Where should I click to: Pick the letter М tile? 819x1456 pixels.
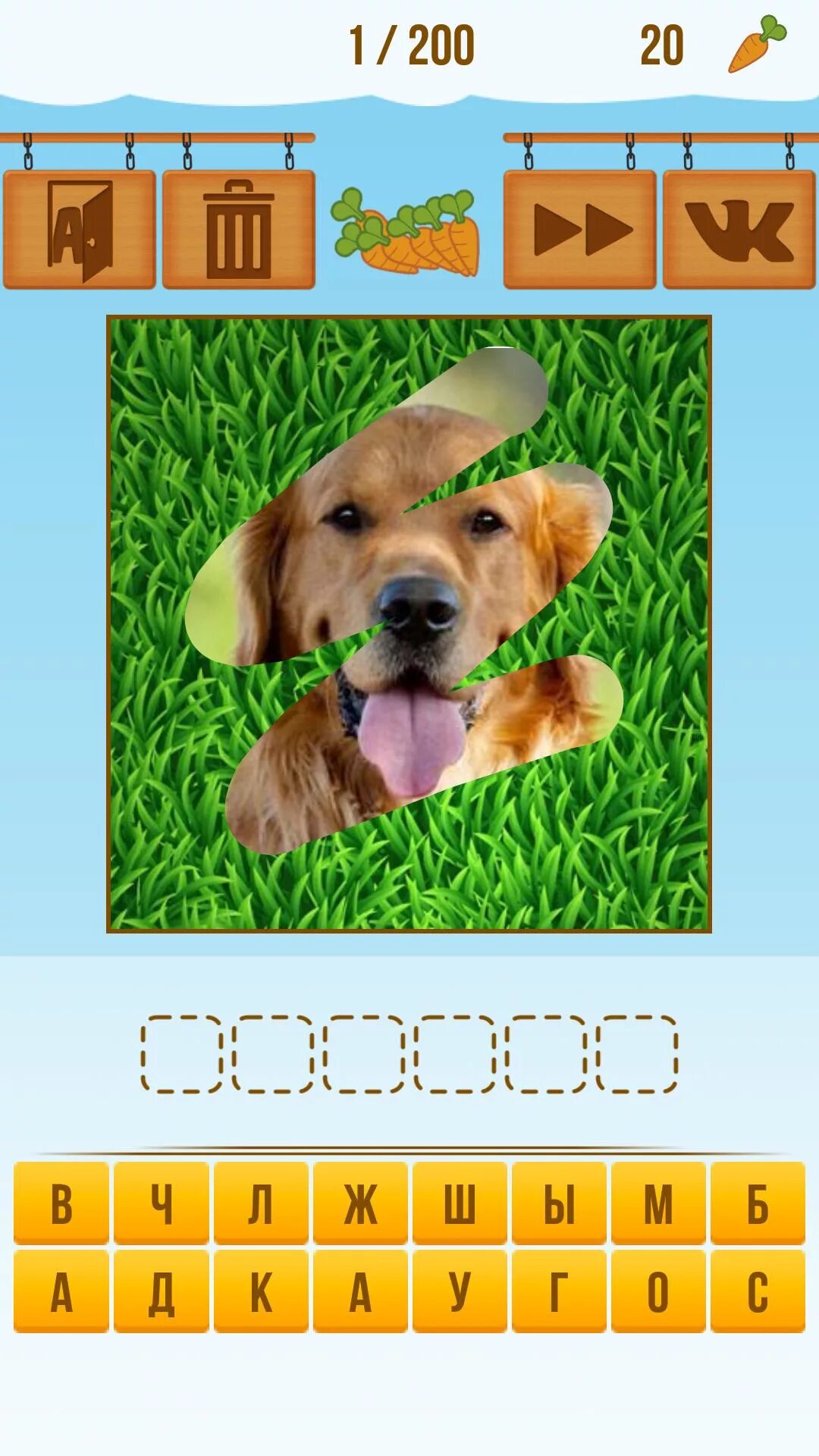658,1203
